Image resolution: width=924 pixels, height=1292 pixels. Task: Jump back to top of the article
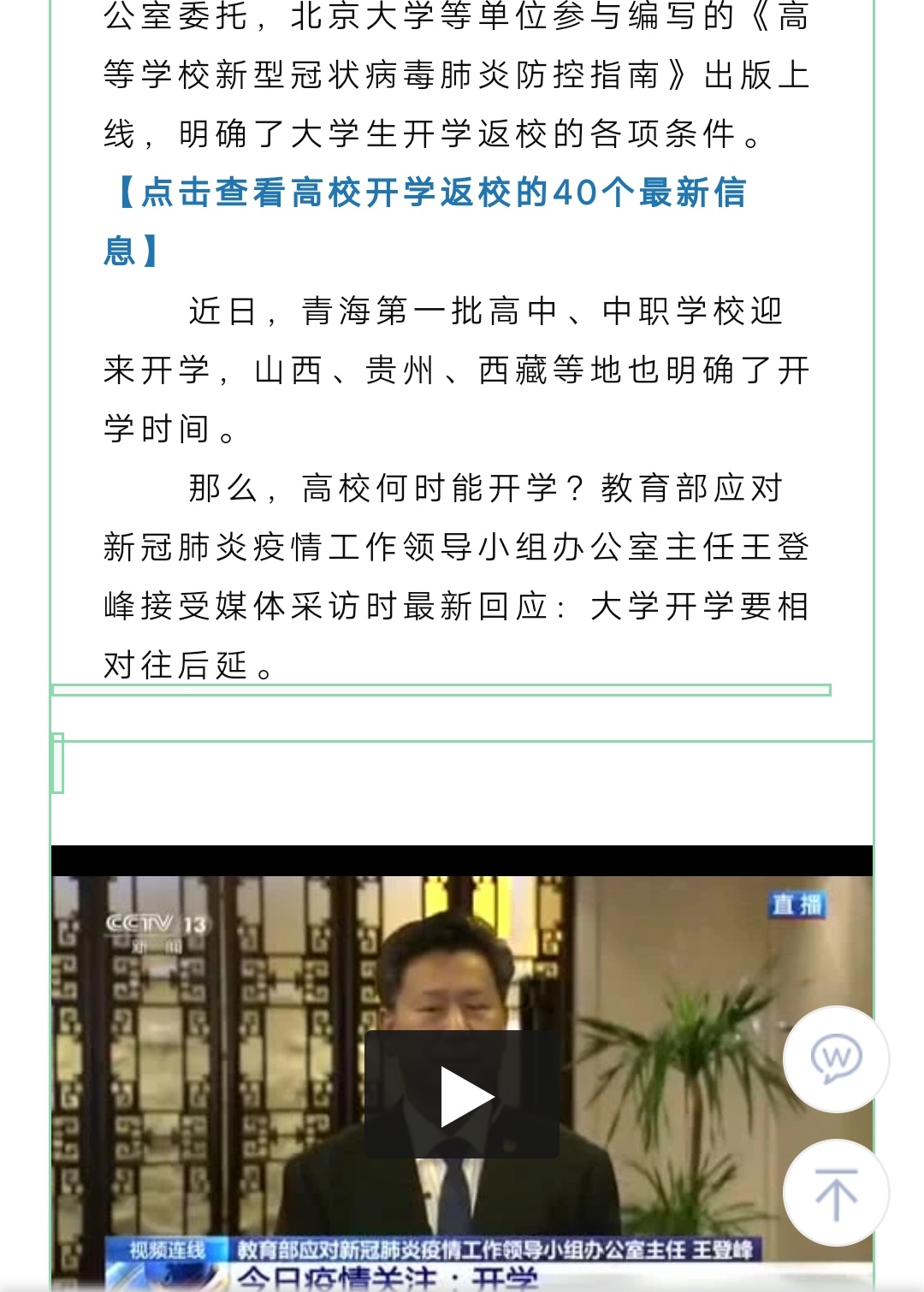[836, 1194]
